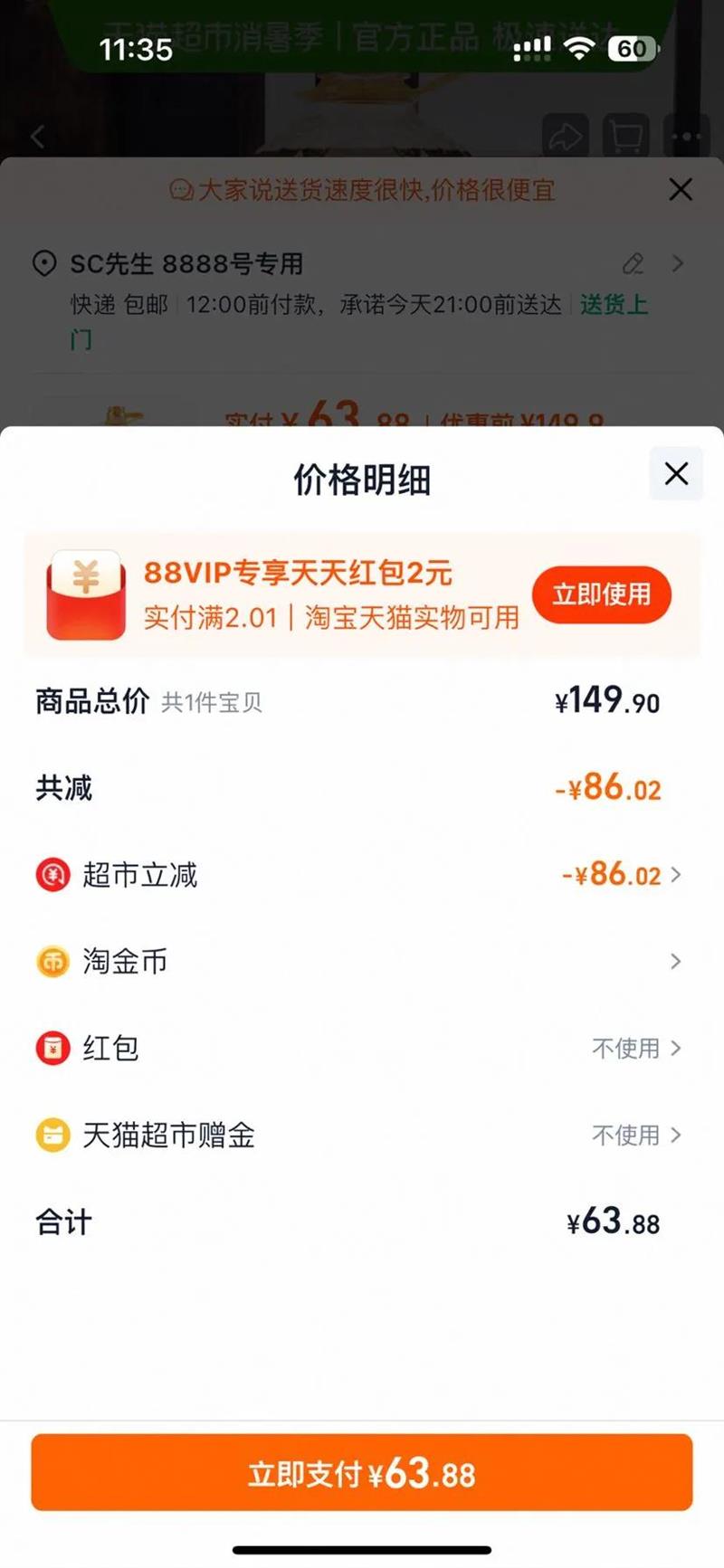The height and width of the screenshot is (1568, 724).
Task: Open 天猫超市赠金 options
Action: tap(635, 1135)
